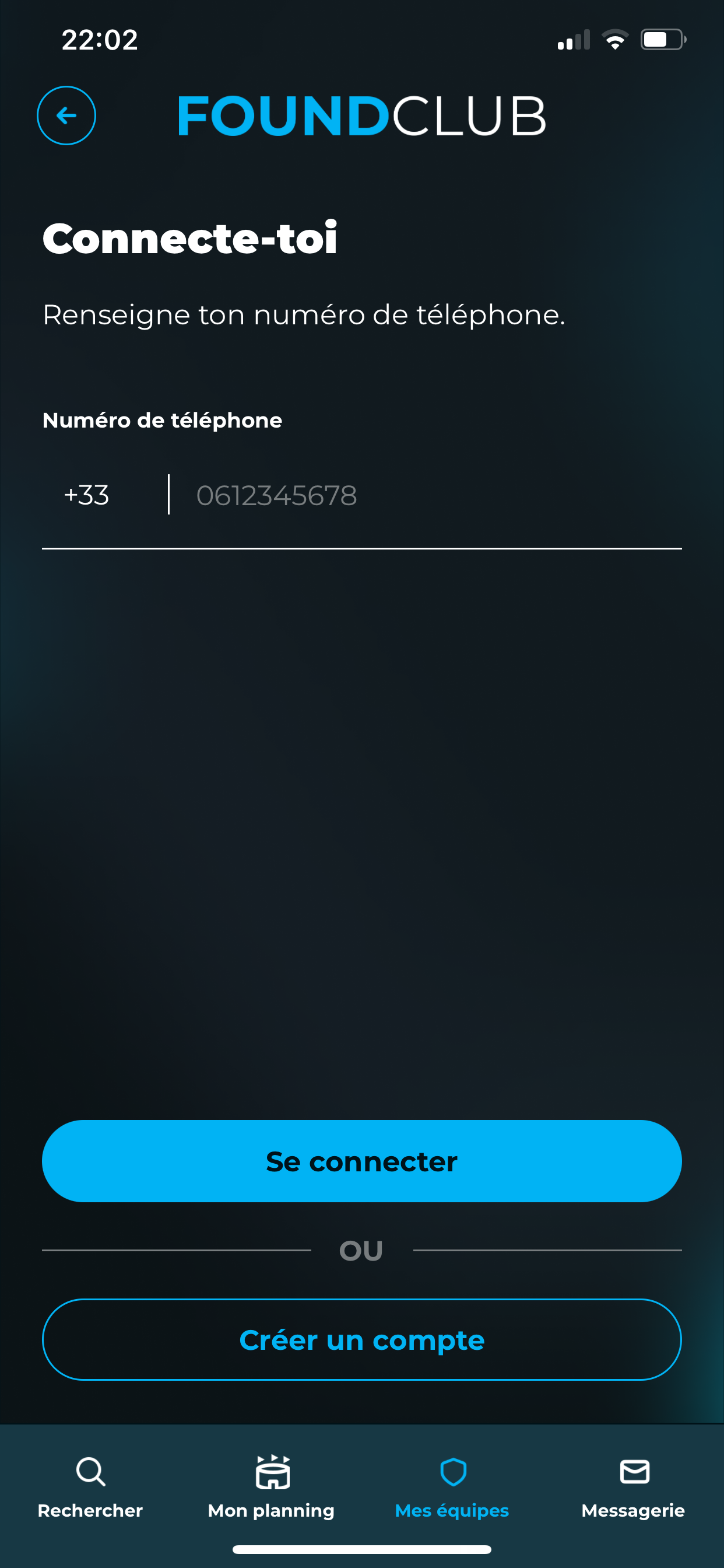Tap the Se connecter button
Viewport: 724px width, 1568px height.
362,1161
